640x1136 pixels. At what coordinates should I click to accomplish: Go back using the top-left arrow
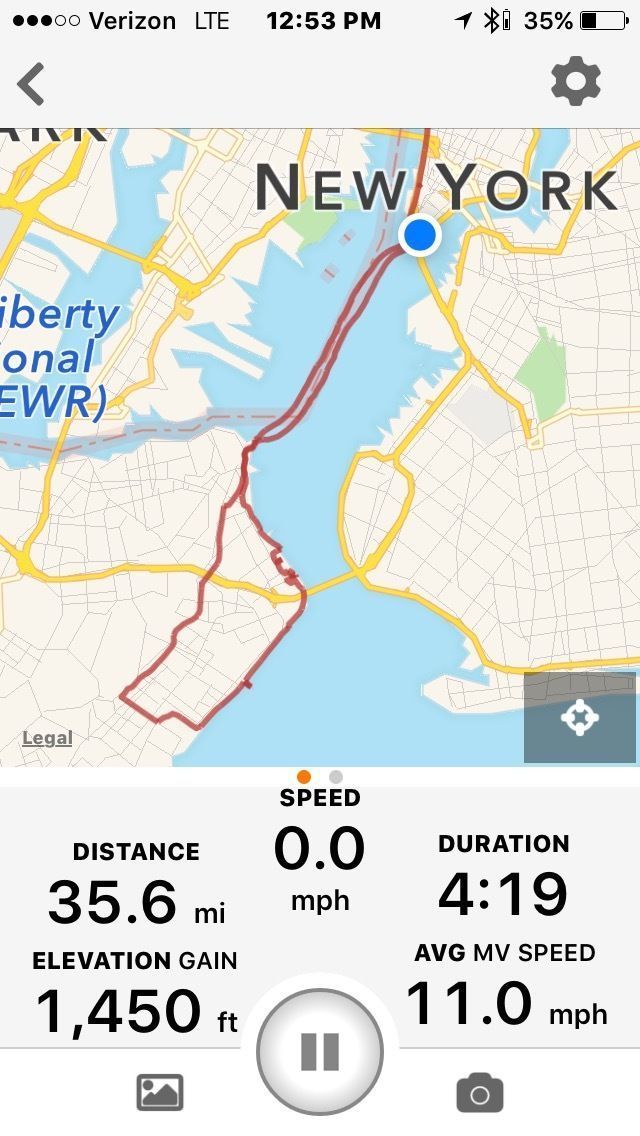[32, 84]
